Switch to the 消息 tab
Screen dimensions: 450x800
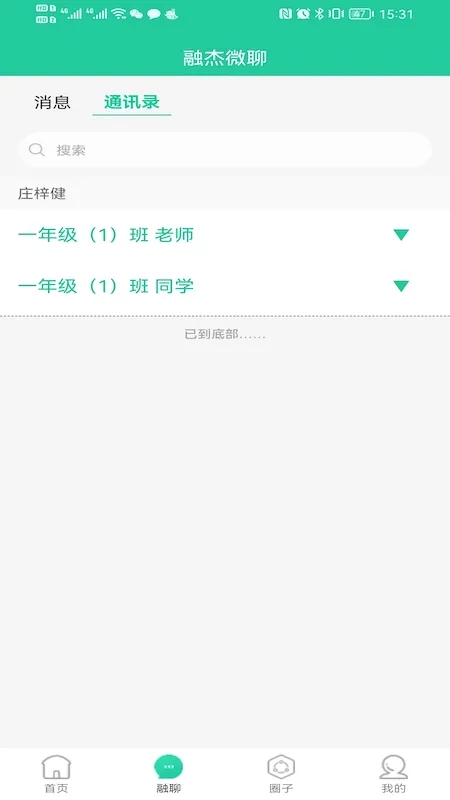[52, 103]
